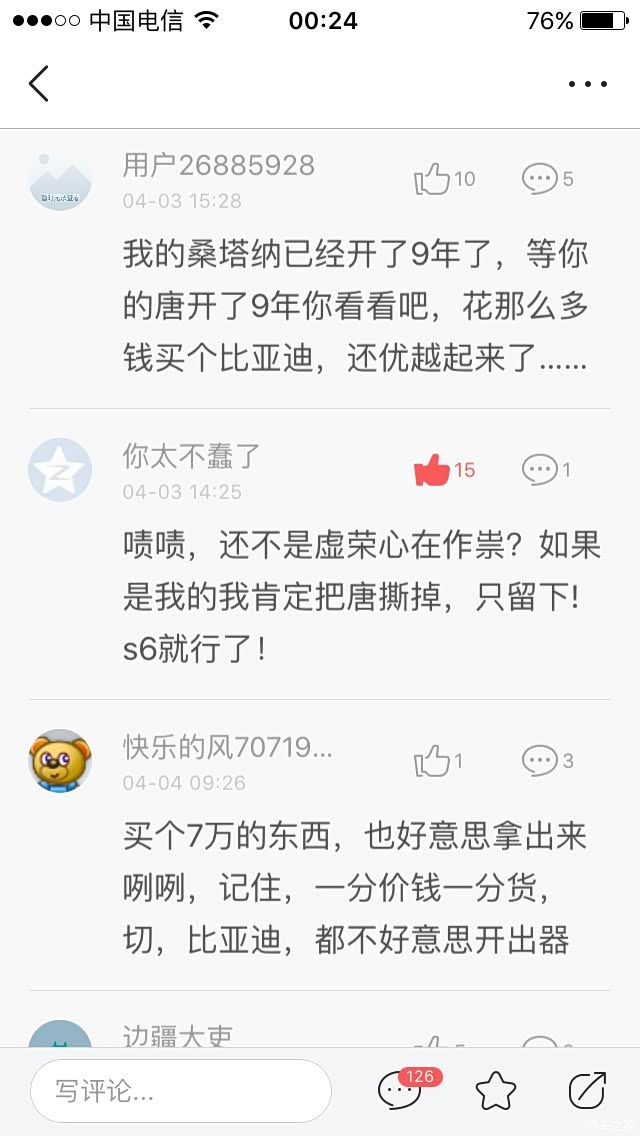Favorite this post with the star icon
Screen dimensions: 640x1136
coord(496,1091)
